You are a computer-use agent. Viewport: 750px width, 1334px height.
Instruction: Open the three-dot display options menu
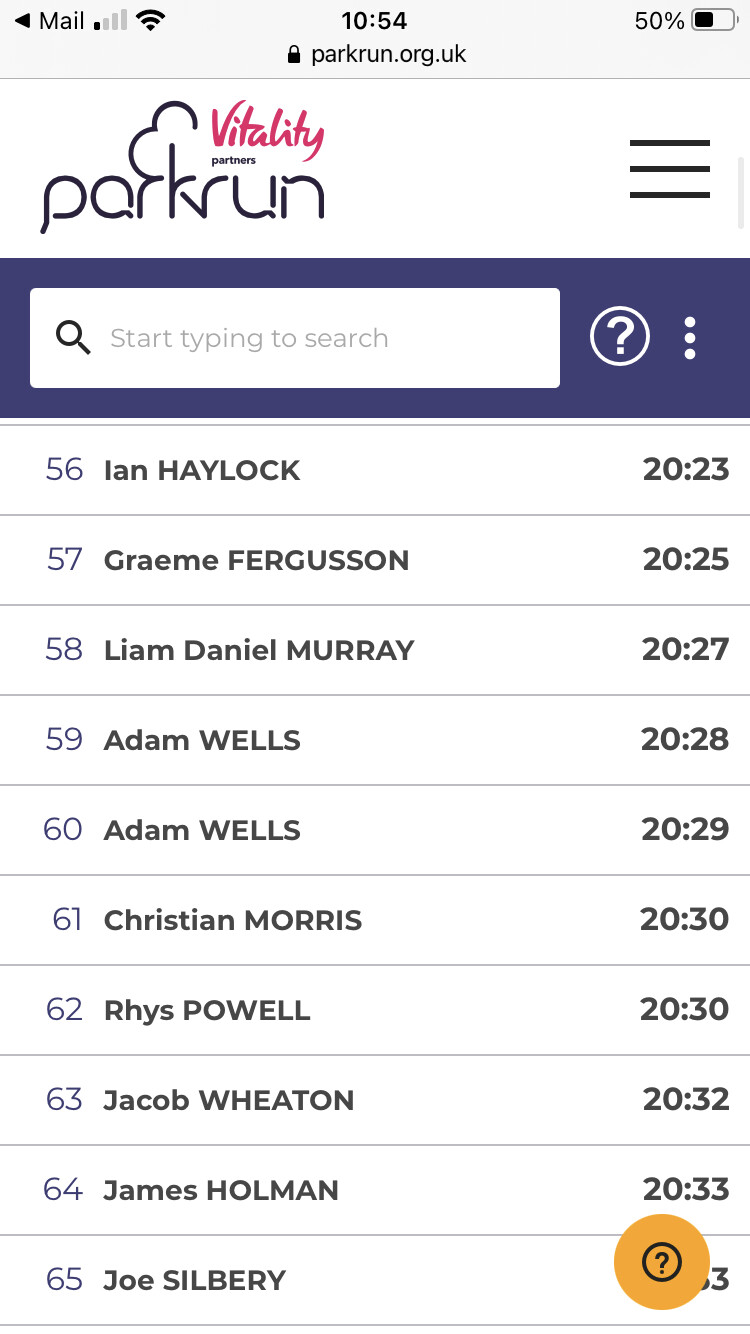(x=690, y=338)
